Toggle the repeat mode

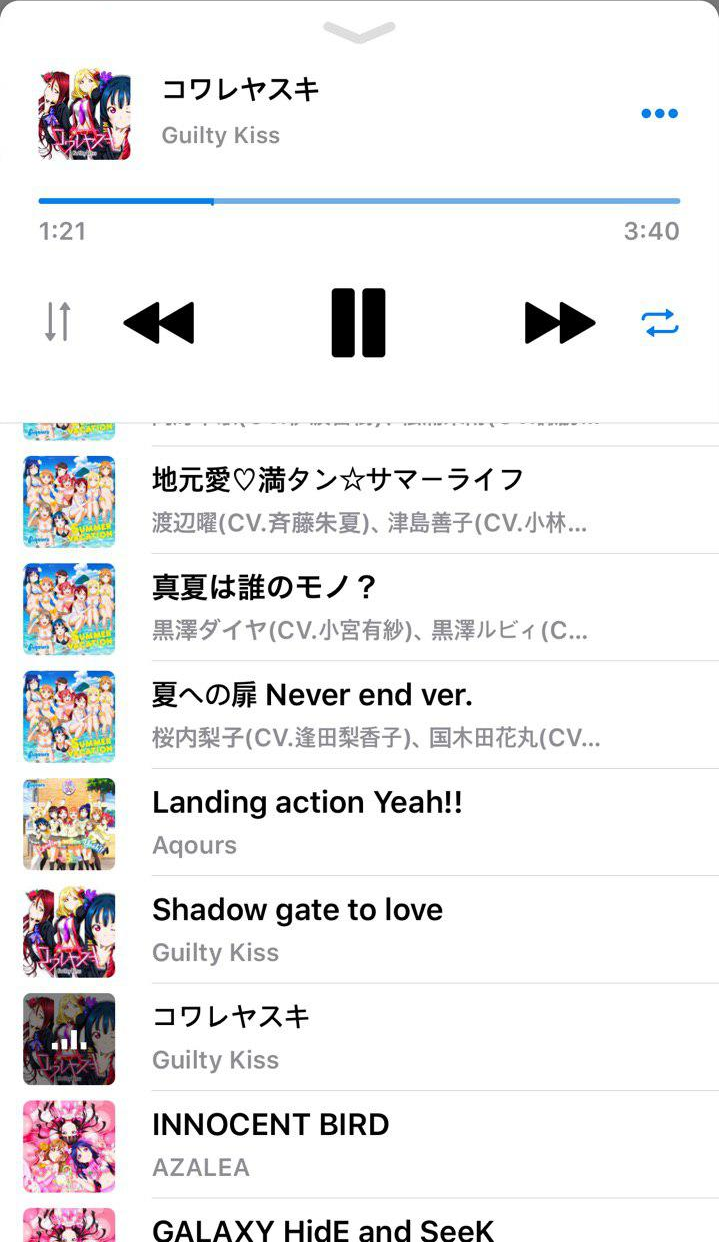659,323
